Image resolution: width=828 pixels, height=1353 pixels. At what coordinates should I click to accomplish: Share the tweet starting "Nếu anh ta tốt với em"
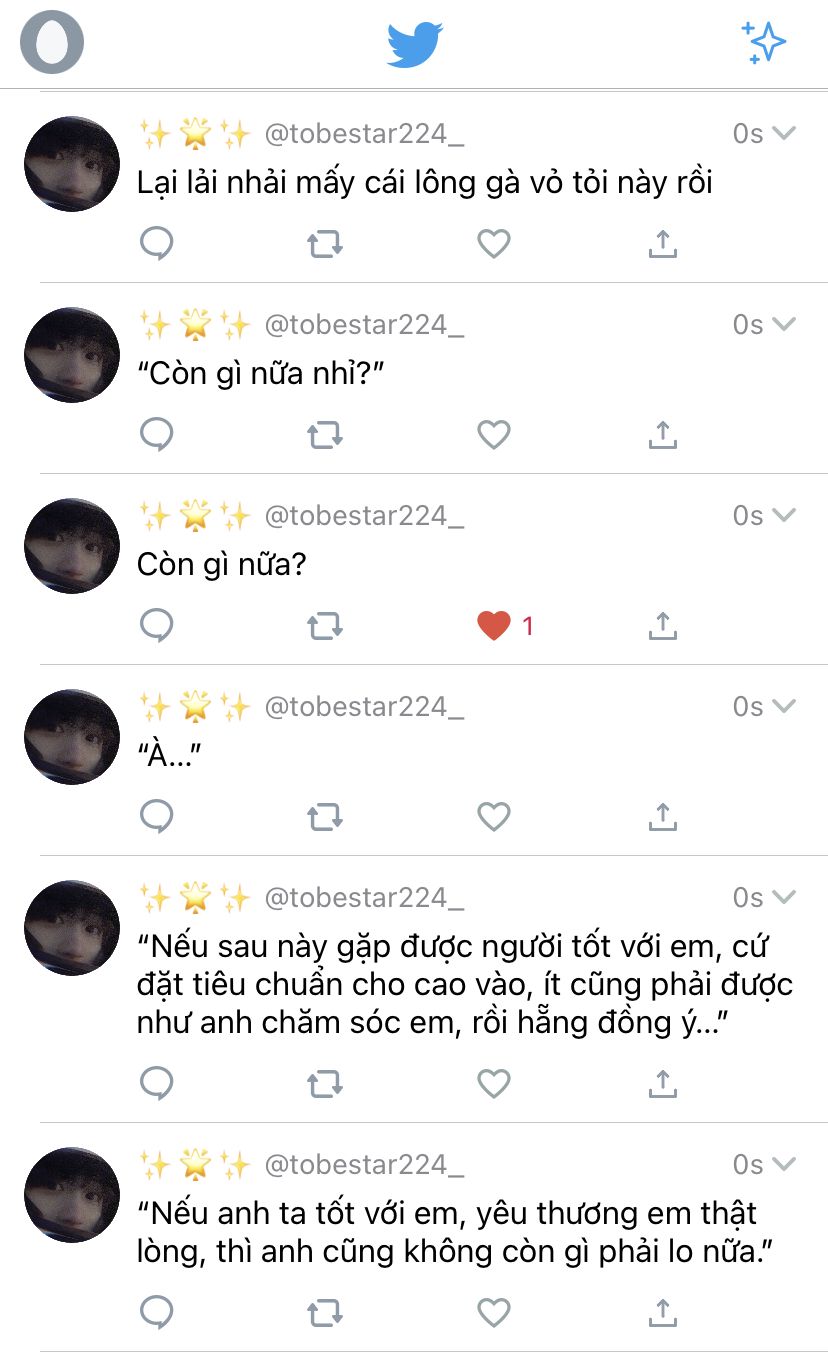[663, 1312]
